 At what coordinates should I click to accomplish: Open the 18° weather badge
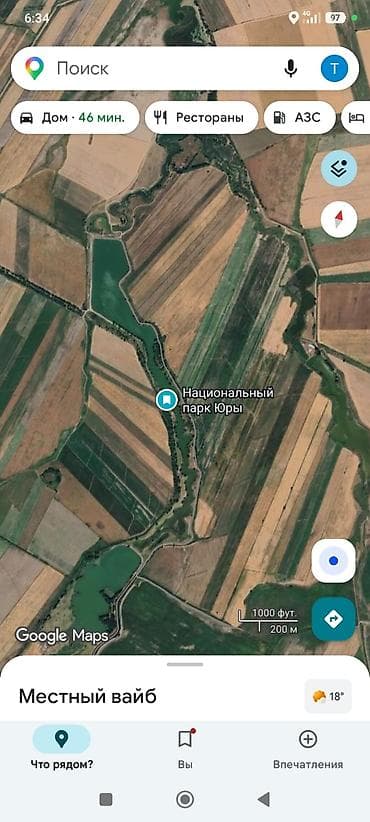point(328,696)
